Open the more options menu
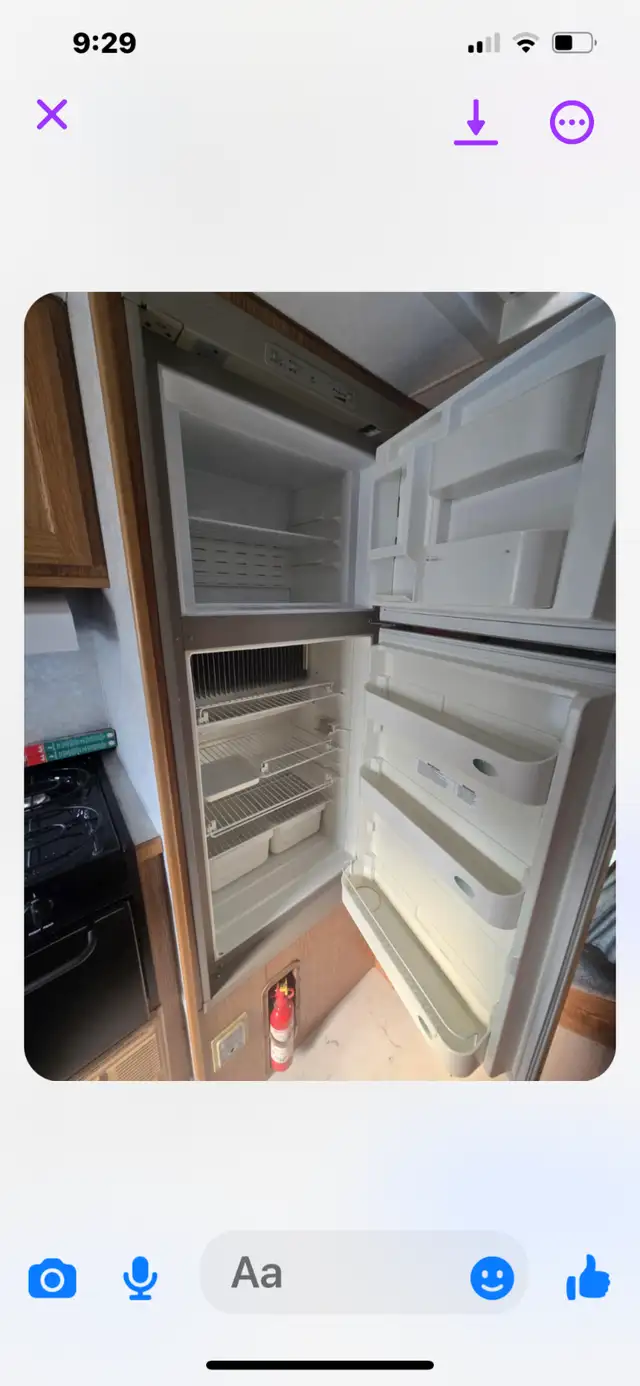 click(572, 123)
